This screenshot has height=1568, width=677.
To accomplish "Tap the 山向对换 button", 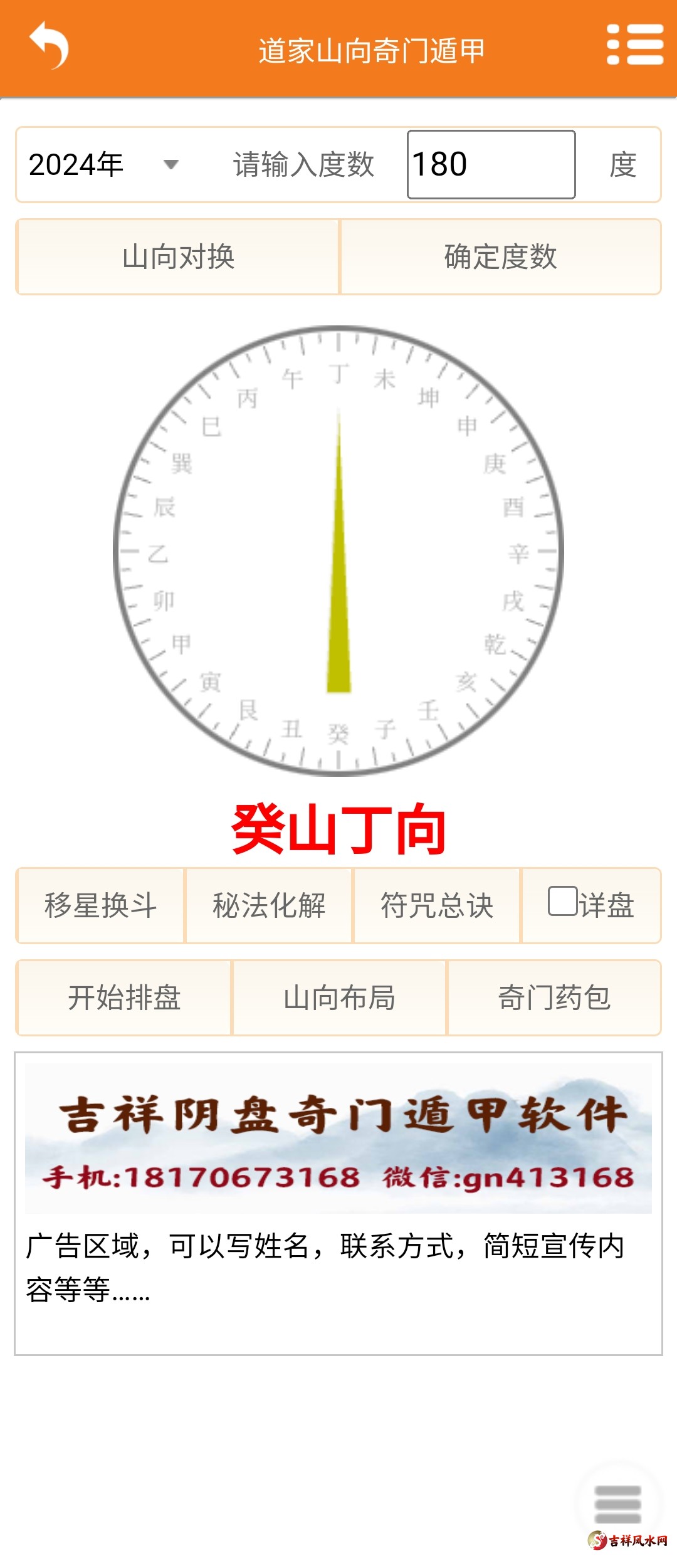I will click(178, 257).
